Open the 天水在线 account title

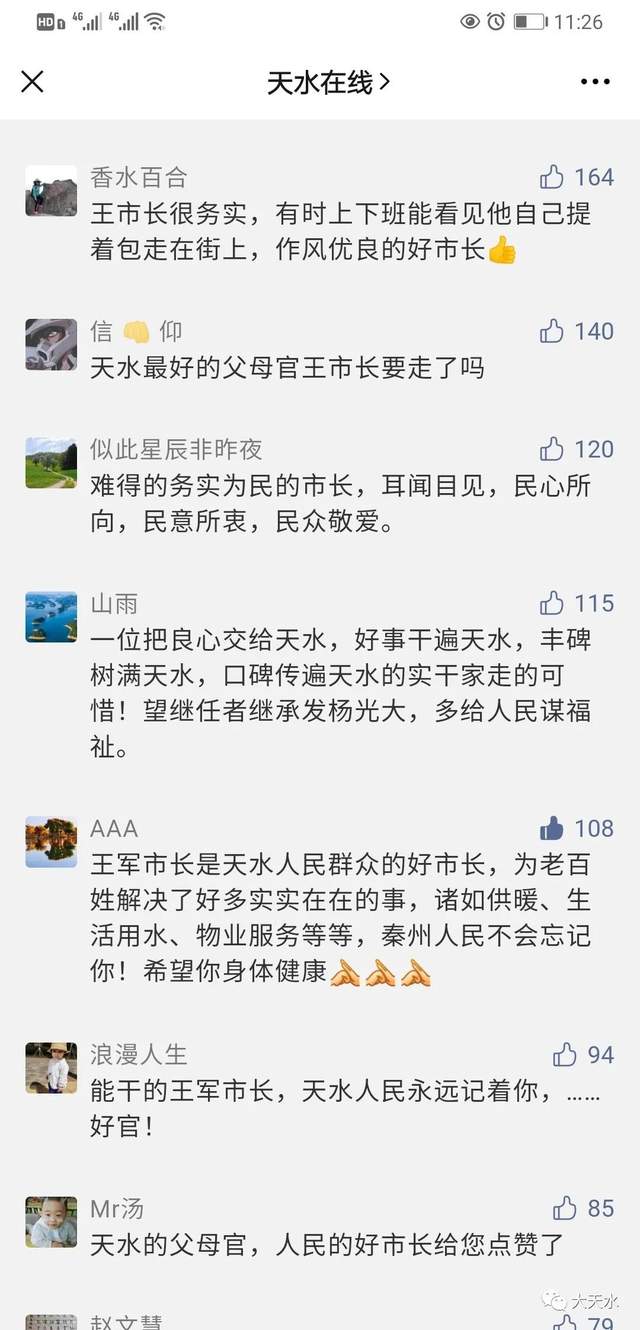tap(327, 82)
